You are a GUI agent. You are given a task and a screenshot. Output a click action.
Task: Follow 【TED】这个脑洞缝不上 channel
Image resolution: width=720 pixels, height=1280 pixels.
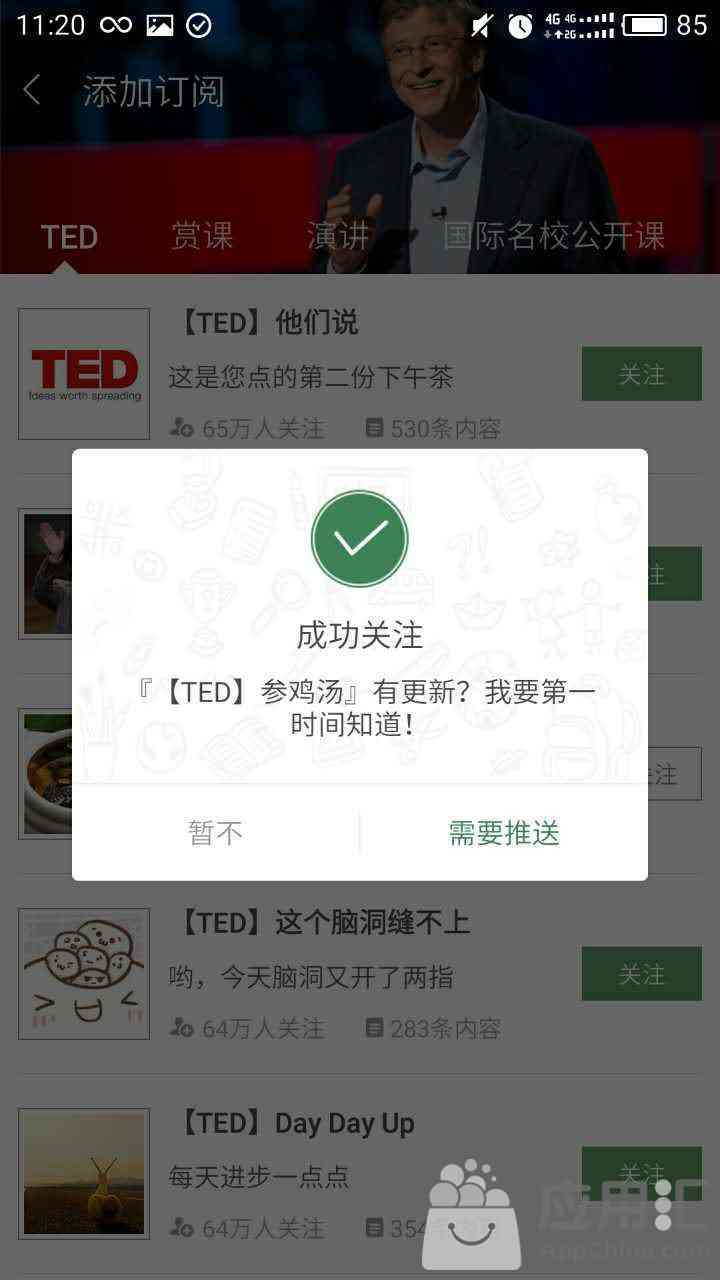coord(641,973)
